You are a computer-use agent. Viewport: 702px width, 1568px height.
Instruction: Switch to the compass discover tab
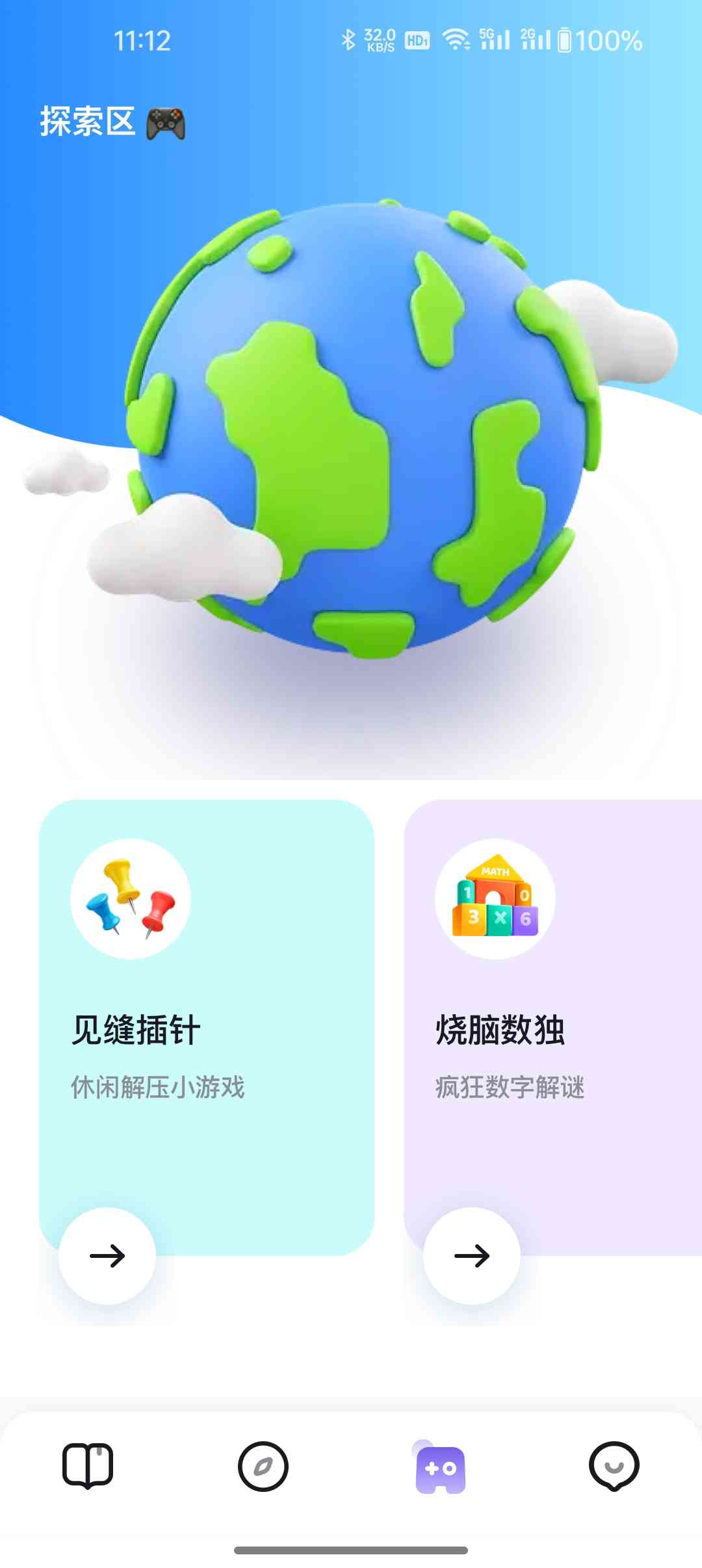click(x=263, y=1467)
